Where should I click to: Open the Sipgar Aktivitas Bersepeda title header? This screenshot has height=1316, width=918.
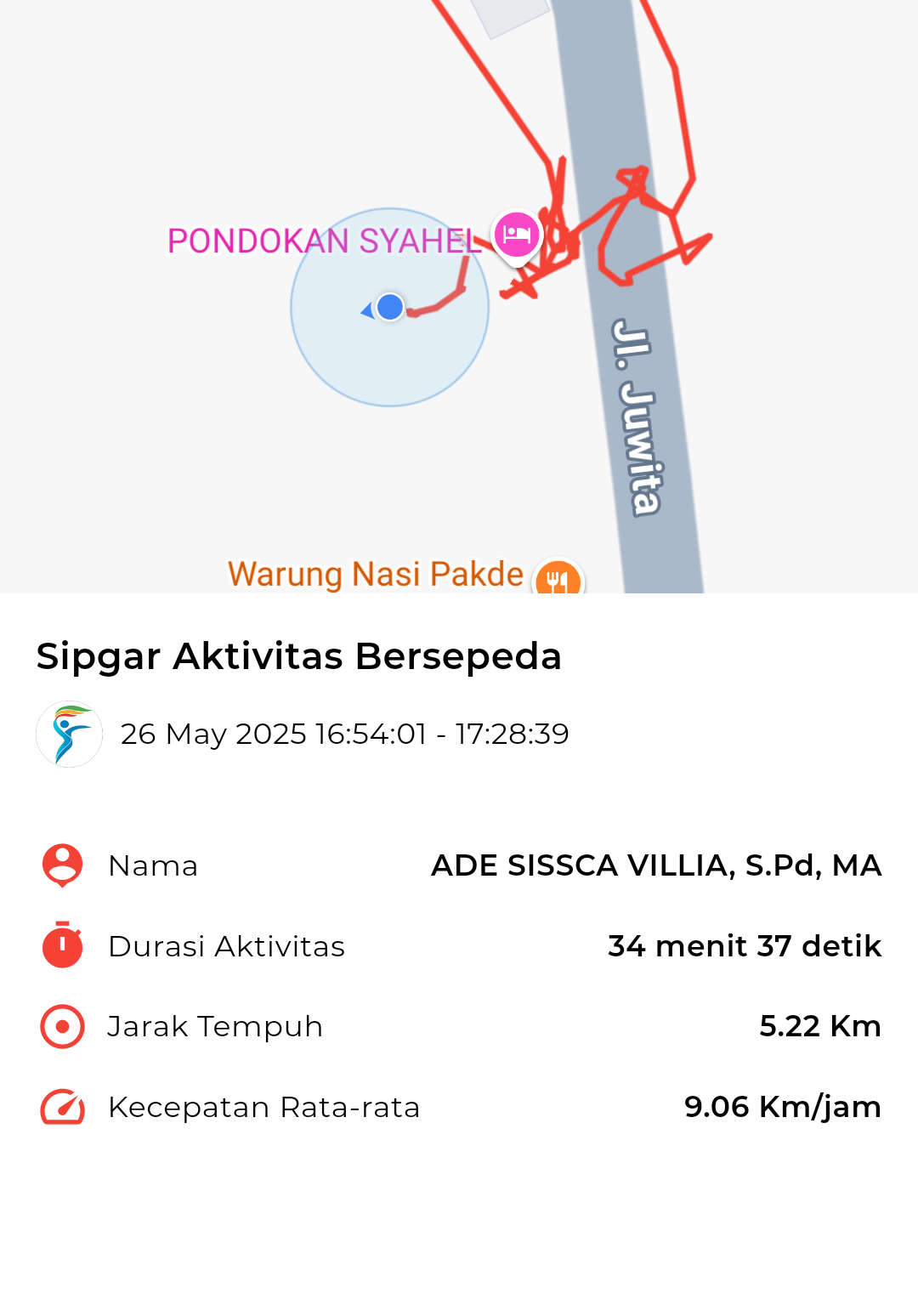pos(299,655)
